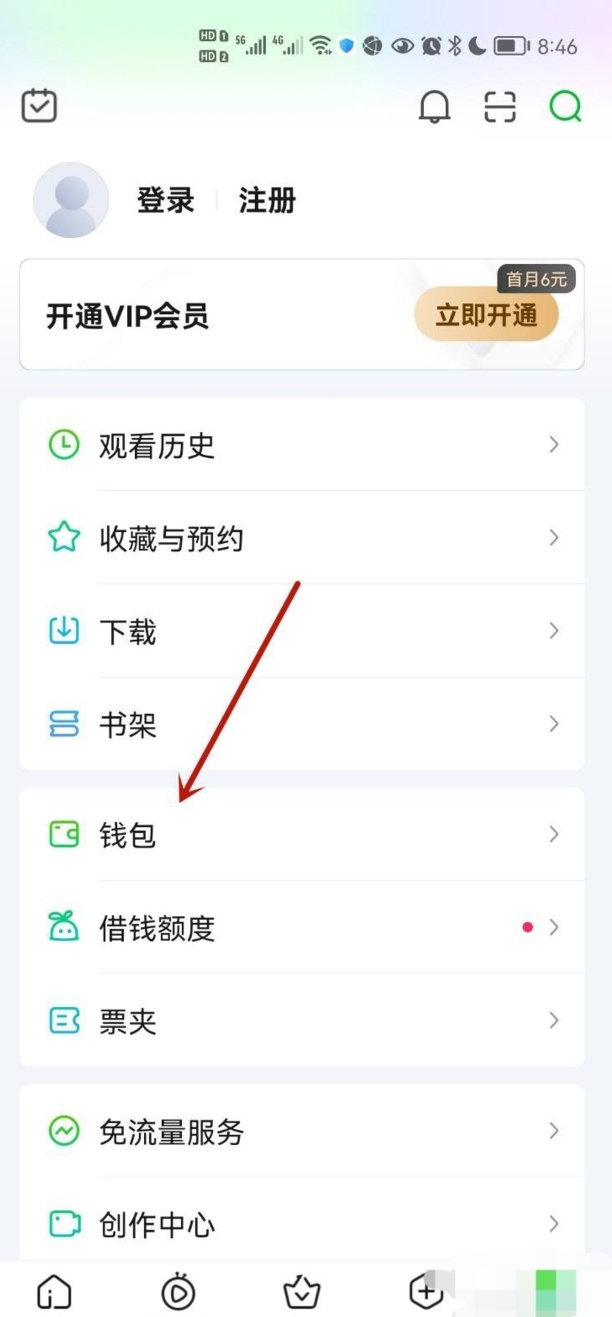Image resolution: width=612 pixels, height=1317 pixels.
Task: Open the 书架 bookshelf
Action: [301, 724]
